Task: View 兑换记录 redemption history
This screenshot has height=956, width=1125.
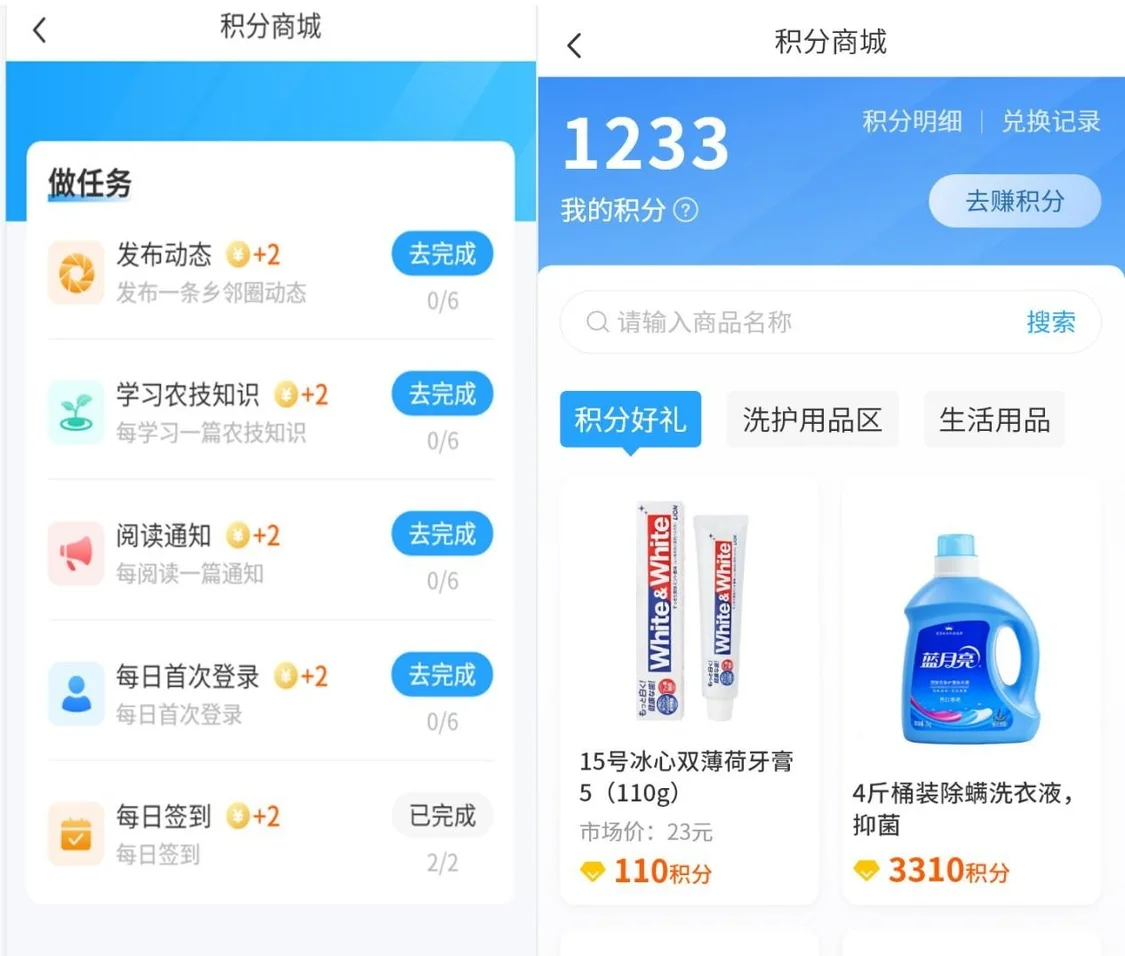Action: click(1051, 122)
